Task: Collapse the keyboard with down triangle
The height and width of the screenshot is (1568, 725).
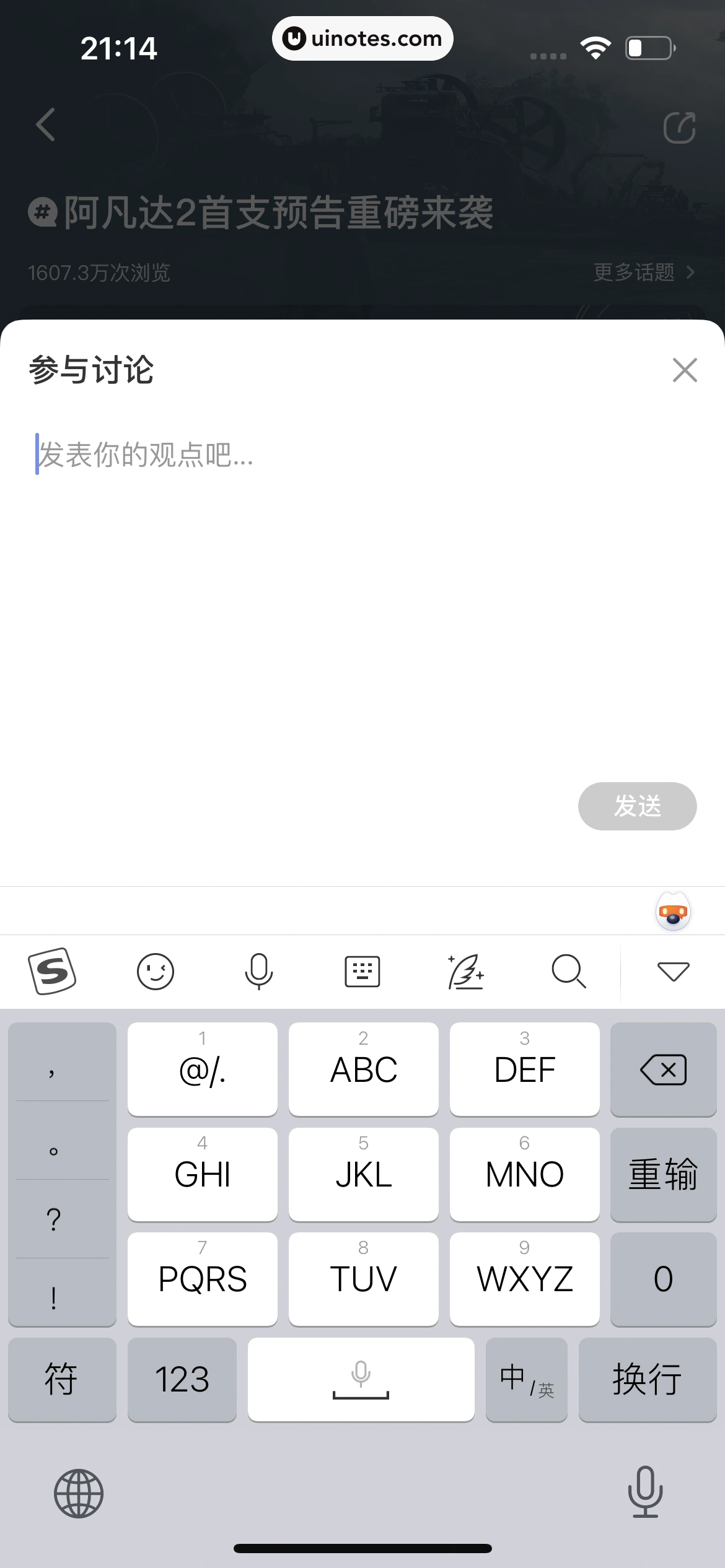Action: point(673,971)
